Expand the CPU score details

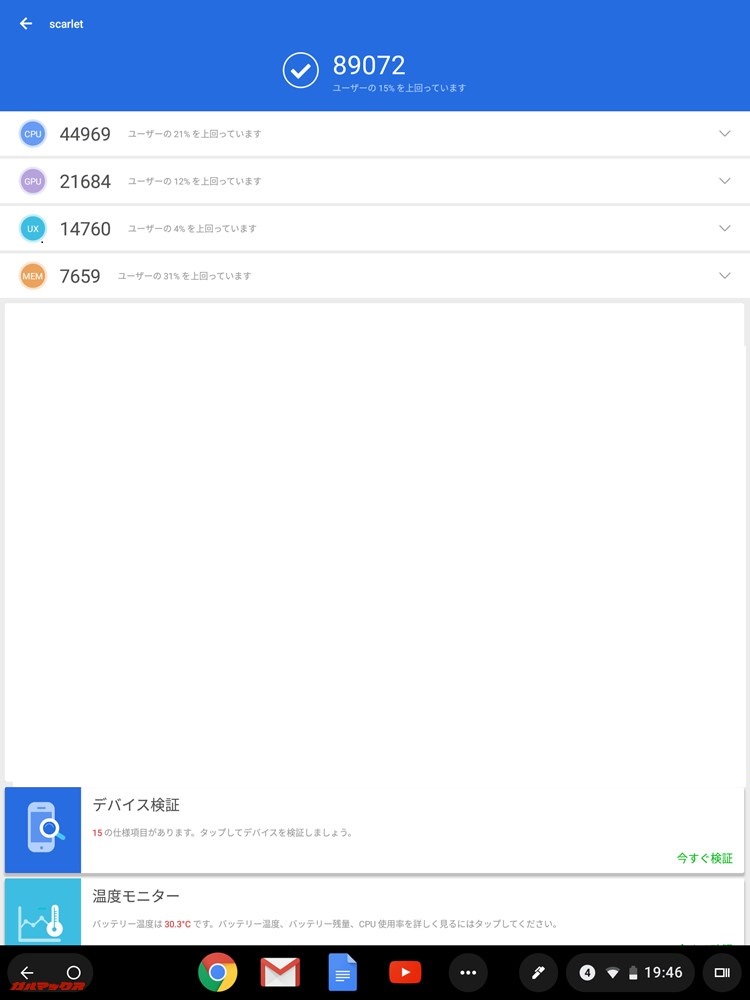point(724,133)
